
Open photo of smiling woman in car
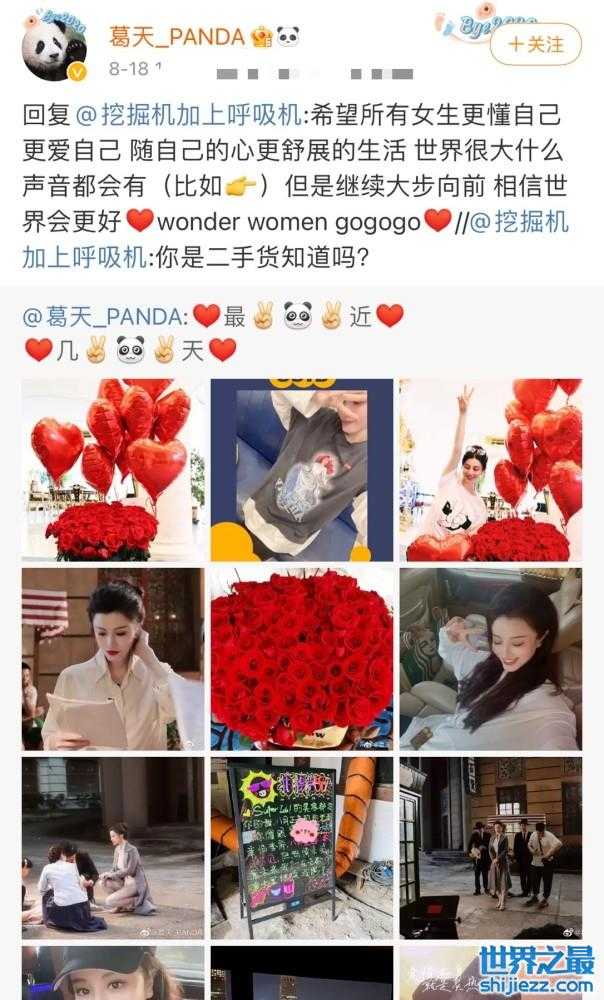(x=490, y=659)
